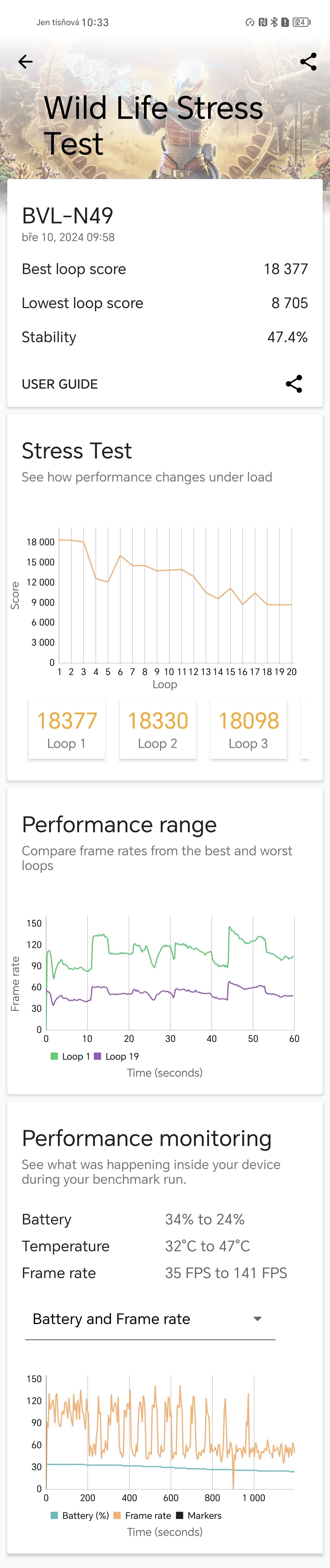
Task: Go back using the top arrow
Action: tap(25, 61)
